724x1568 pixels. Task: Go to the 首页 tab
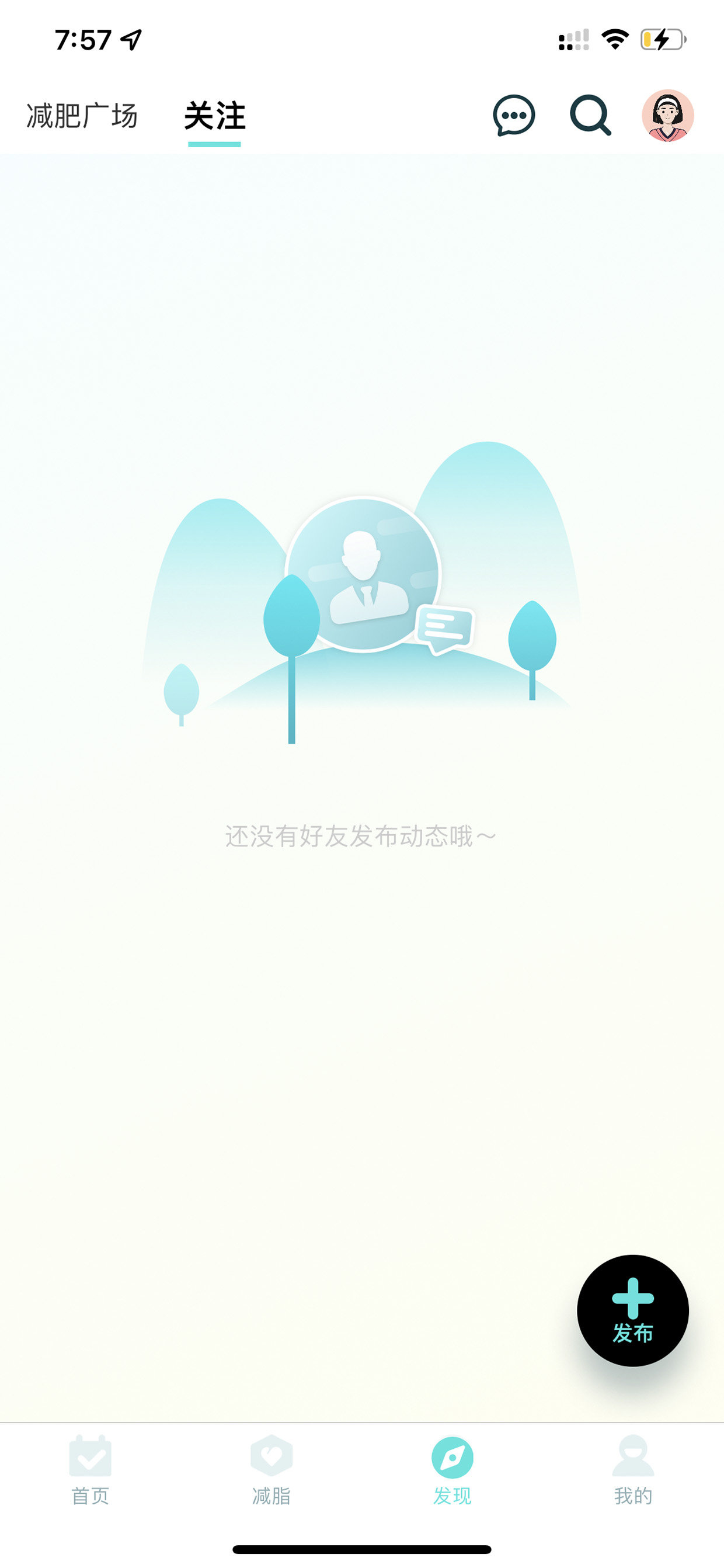coord(90,1469)
